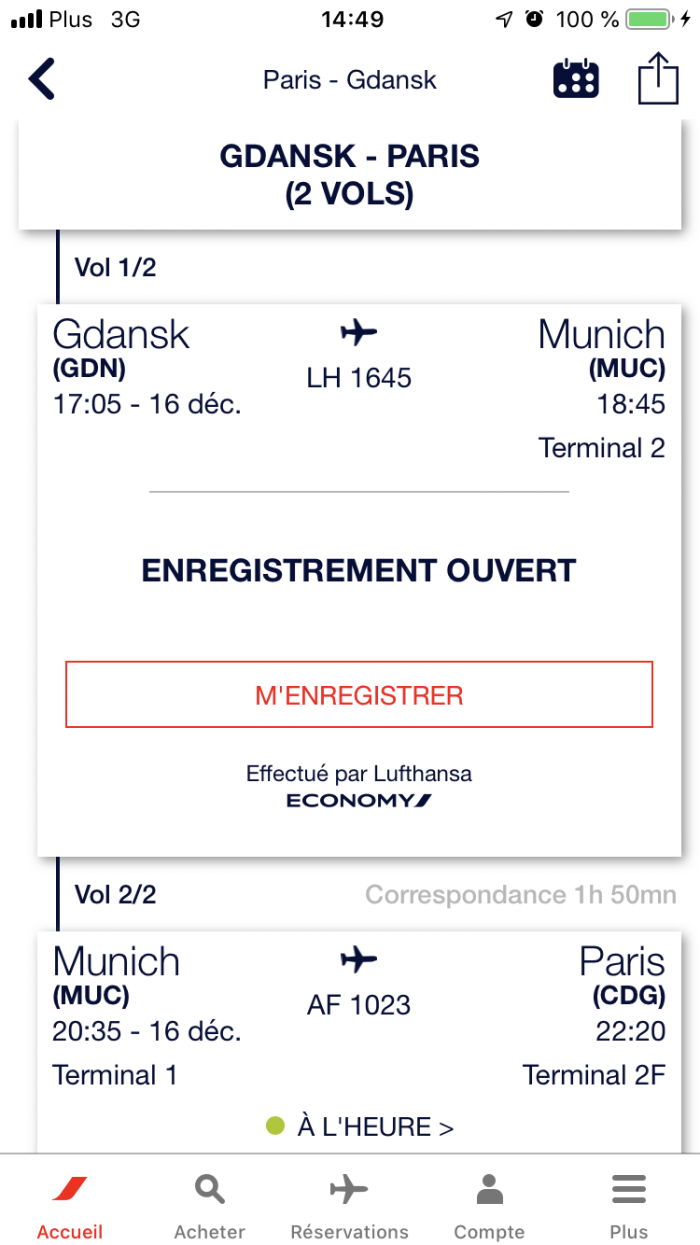Add the trip to calendar
This screenshot has width=700, height=1245.
576,79
